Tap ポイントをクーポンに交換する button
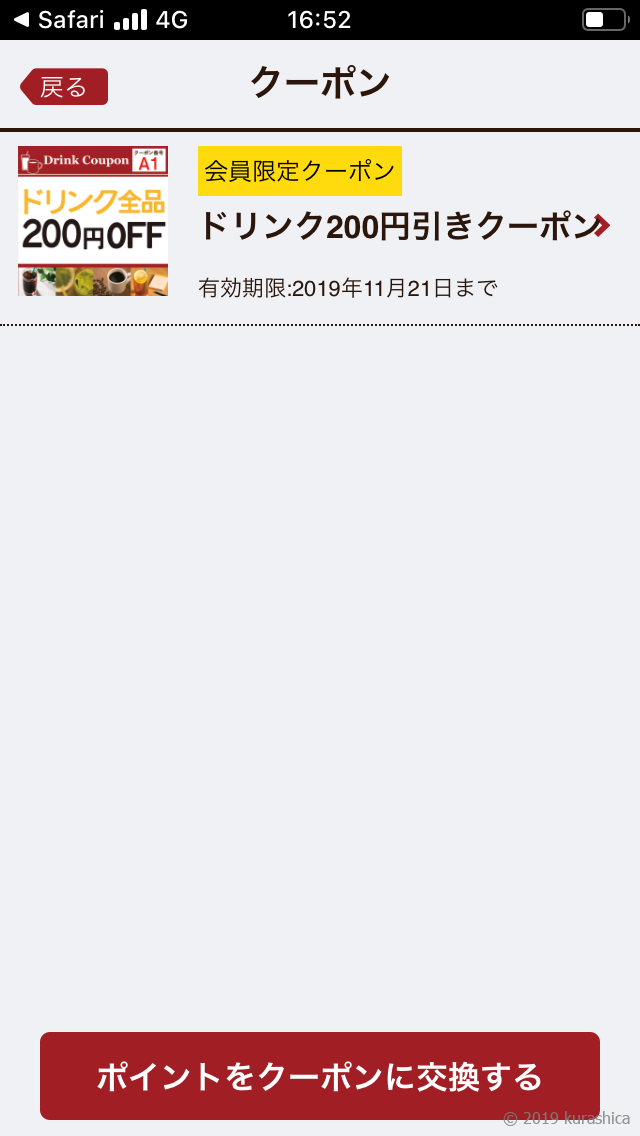Viewport: 640px width, 1136px height. point(320,1076)
